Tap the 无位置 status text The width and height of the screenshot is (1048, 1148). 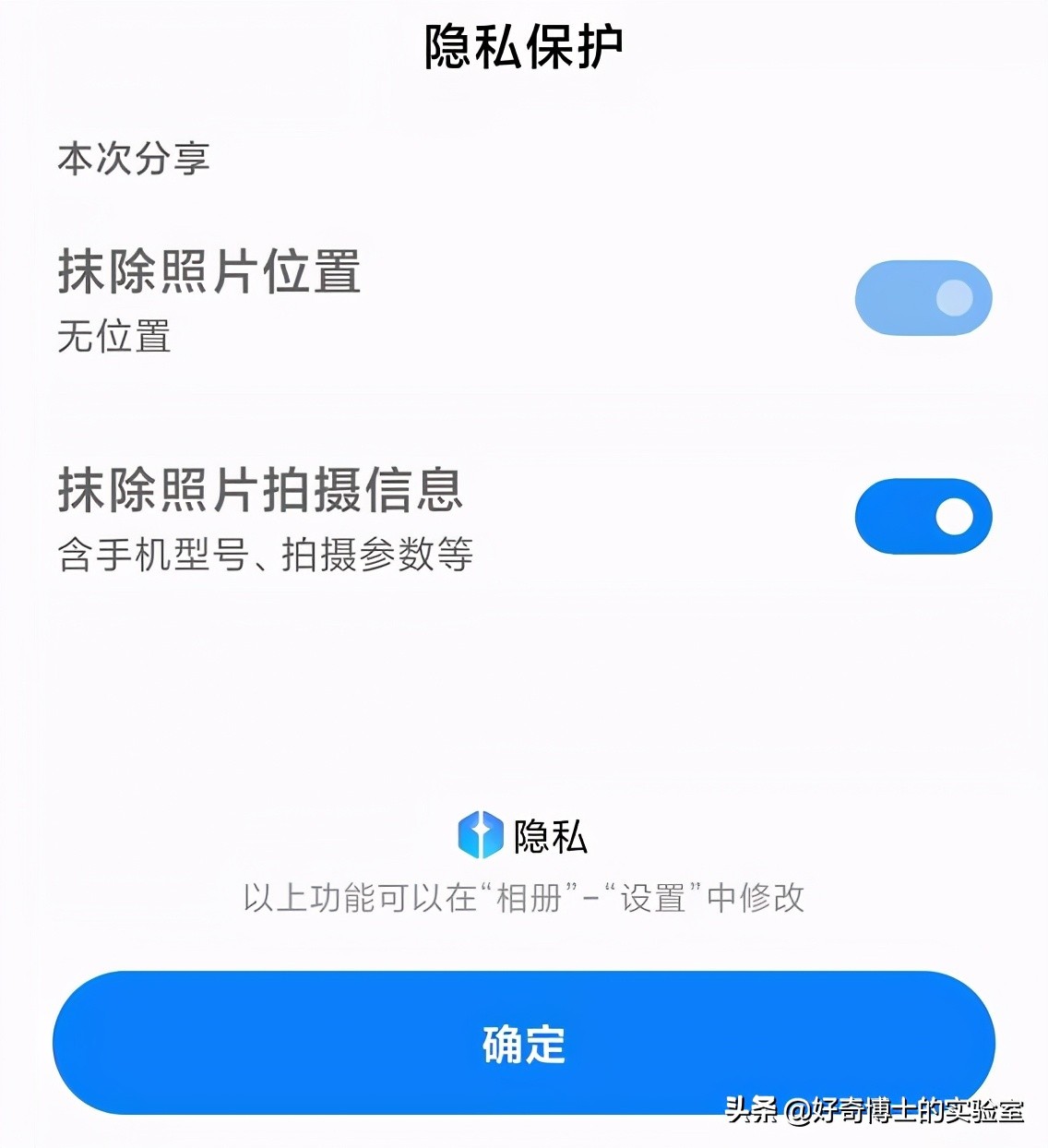pos(113,340)
